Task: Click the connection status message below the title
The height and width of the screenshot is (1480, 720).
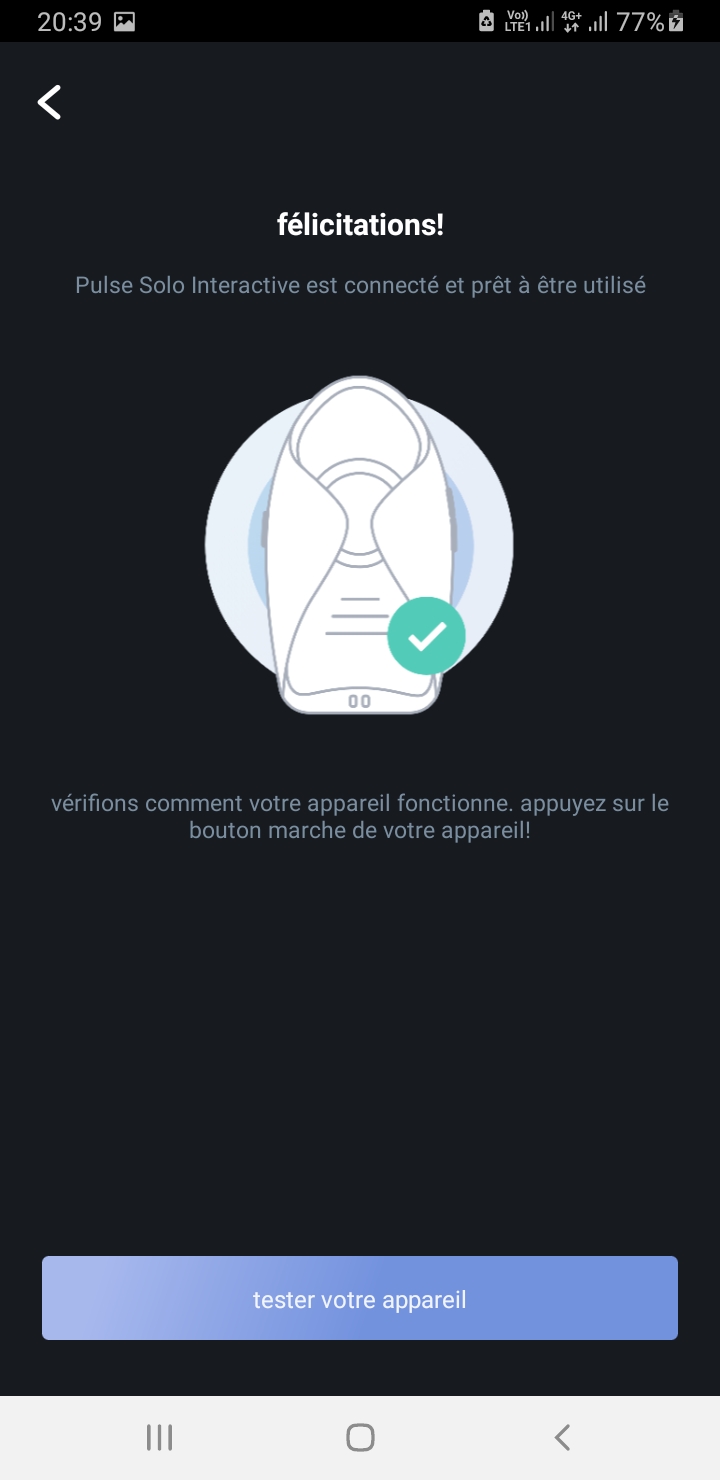Action: tap(360, 285)
